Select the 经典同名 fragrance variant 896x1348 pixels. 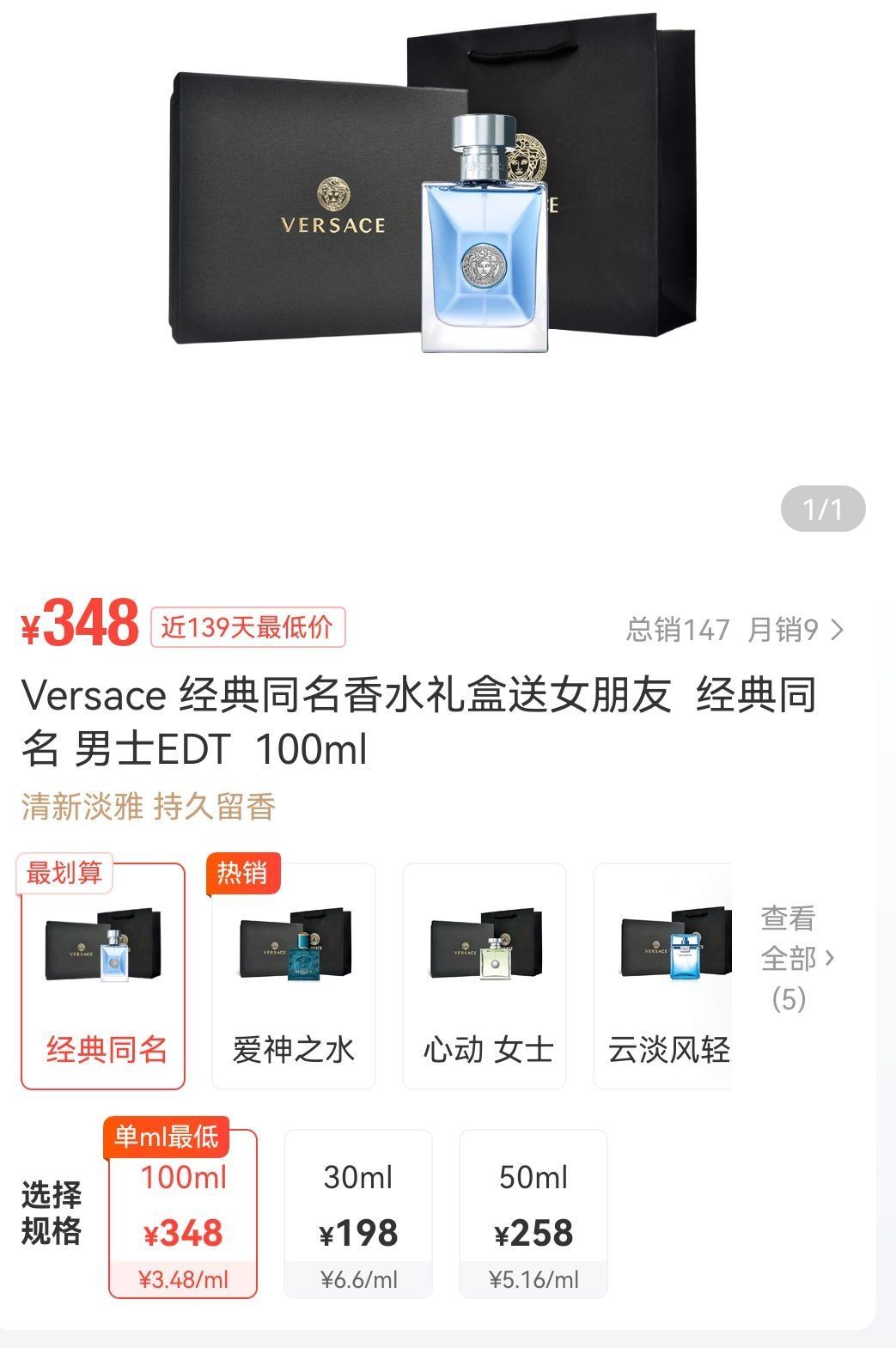pyautogui.click(x=104, y=977)
